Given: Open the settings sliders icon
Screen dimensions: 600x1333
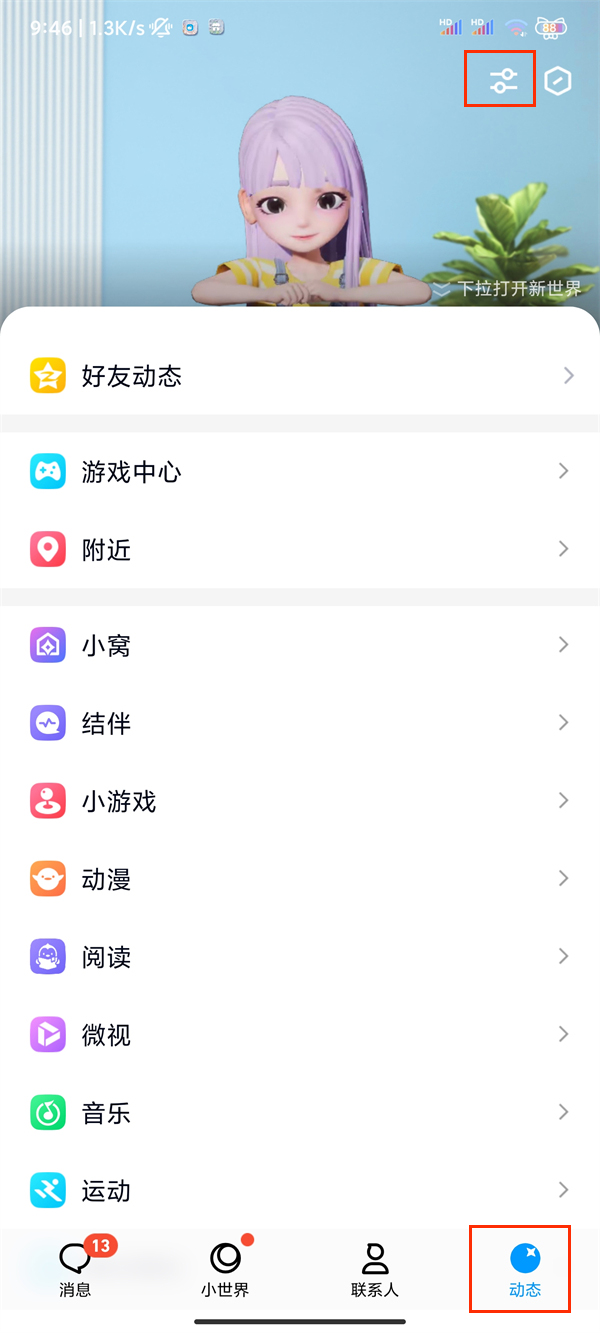Looking at the screenshot, I should click(503, 81).
